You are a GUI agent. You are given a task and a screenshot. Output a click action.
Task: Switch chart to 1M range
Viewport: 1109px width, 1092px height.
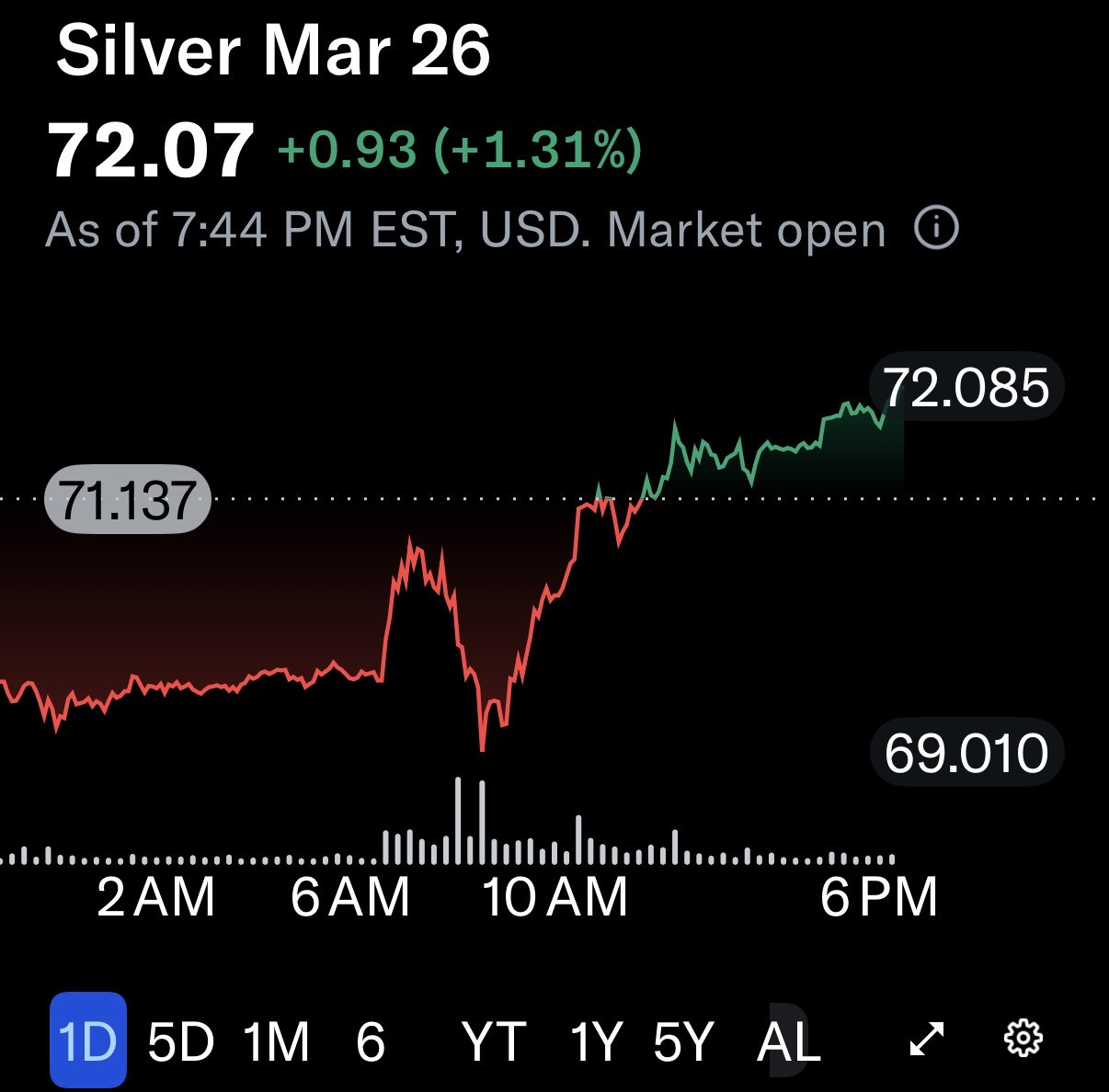[x=276, y=1041]
